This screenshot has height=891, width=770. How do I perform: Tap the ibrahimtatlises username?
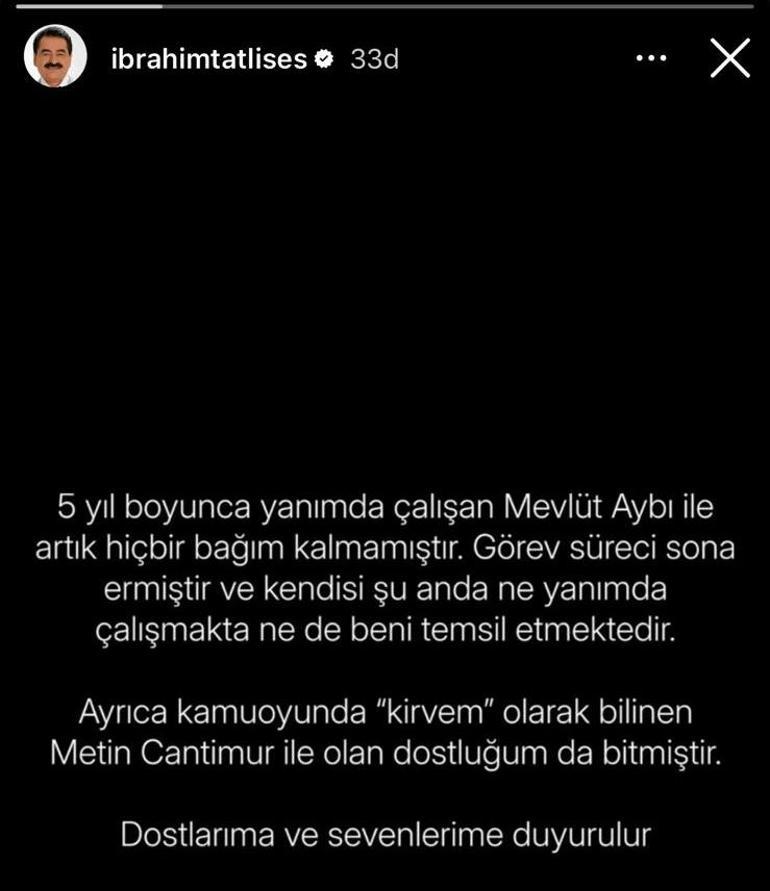point(207,59)
